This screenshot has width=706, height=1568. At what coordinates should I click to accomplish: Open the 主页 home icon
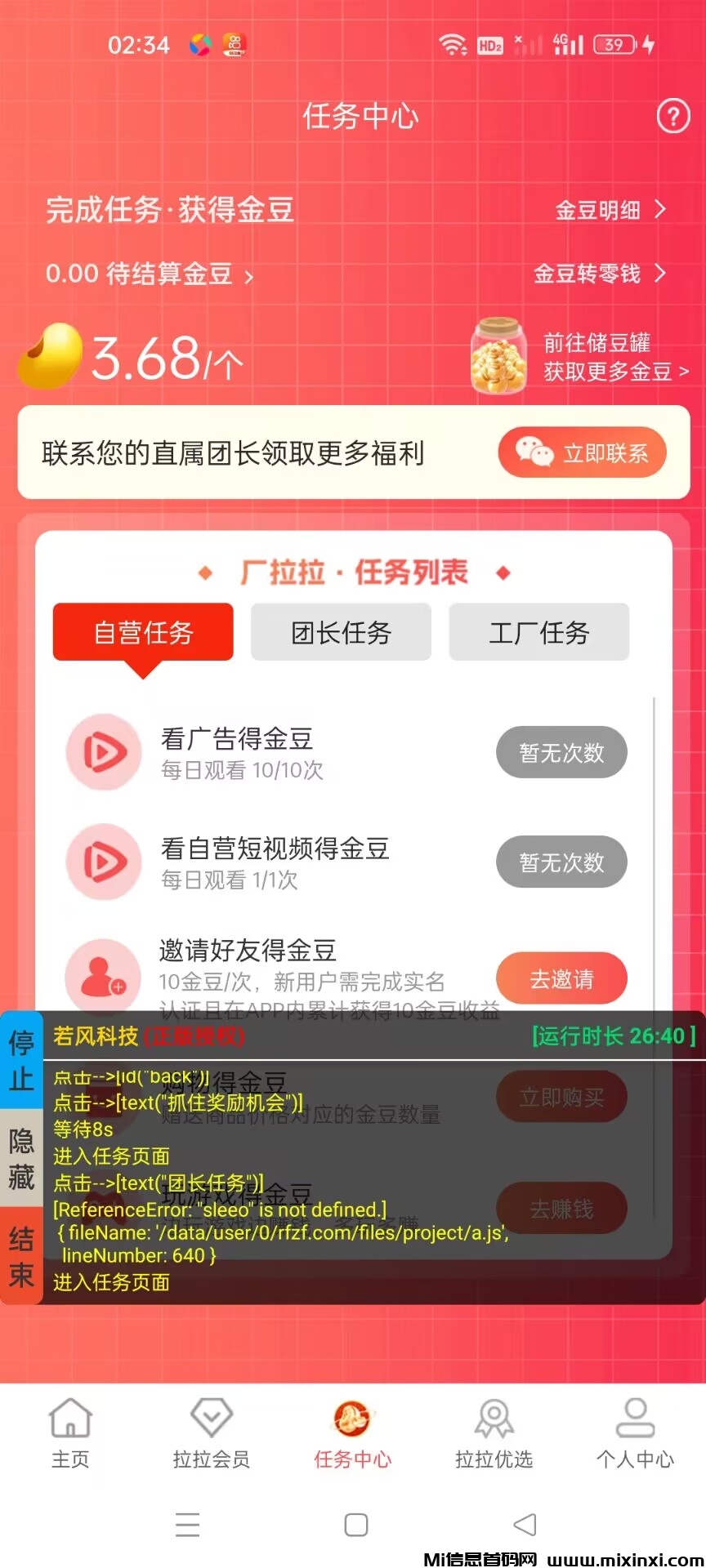point(70,1419)
